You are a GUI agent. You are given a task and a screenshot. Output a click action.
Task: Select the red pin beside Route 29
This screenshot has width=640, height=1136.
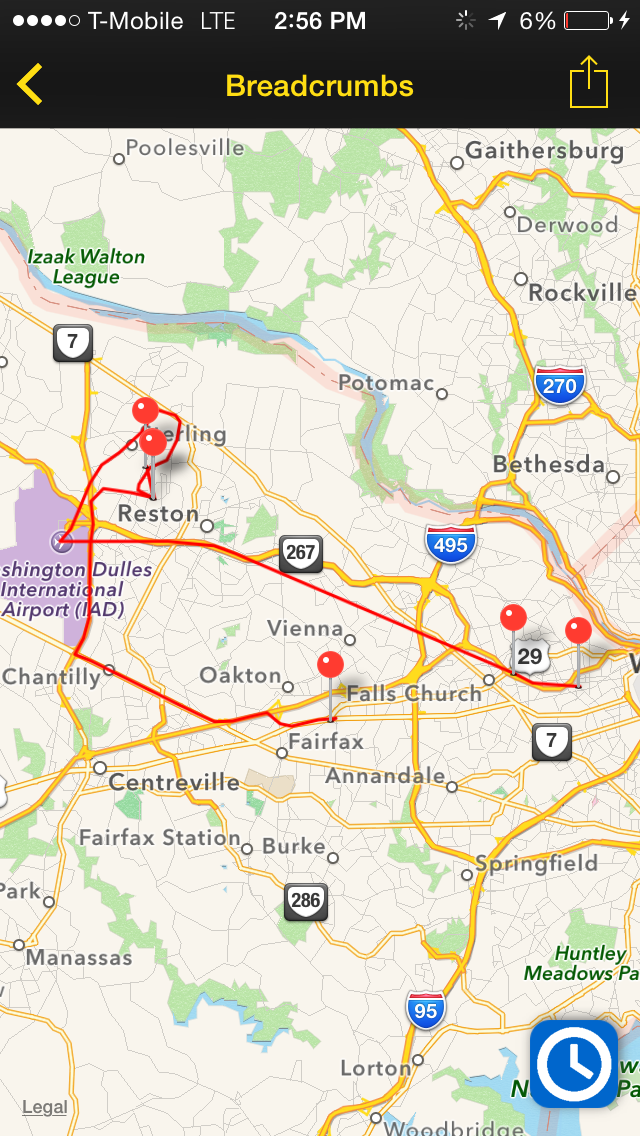click(x=514, y=618)
